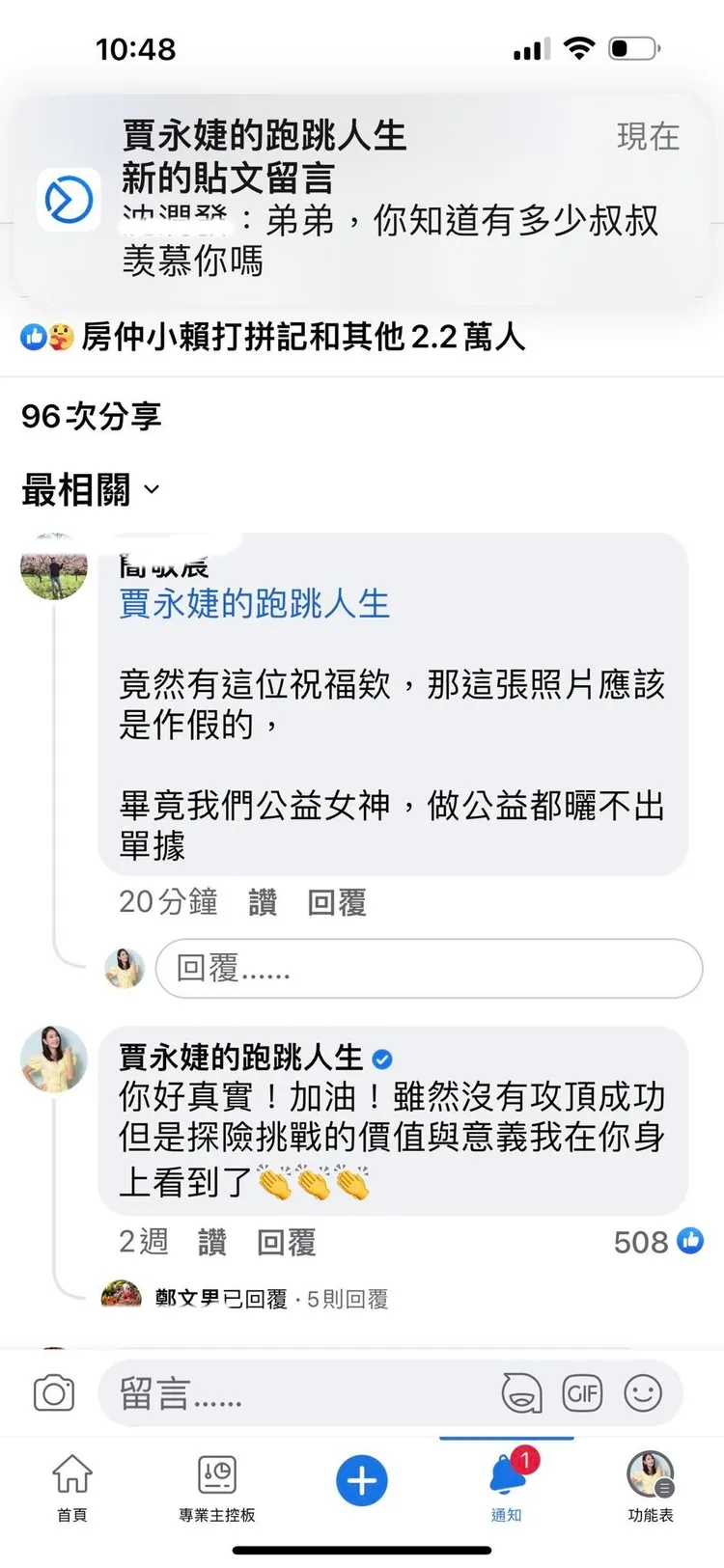
Task: Tap the blue thumbs-up icon beside 508
Action: (689, 1242)
